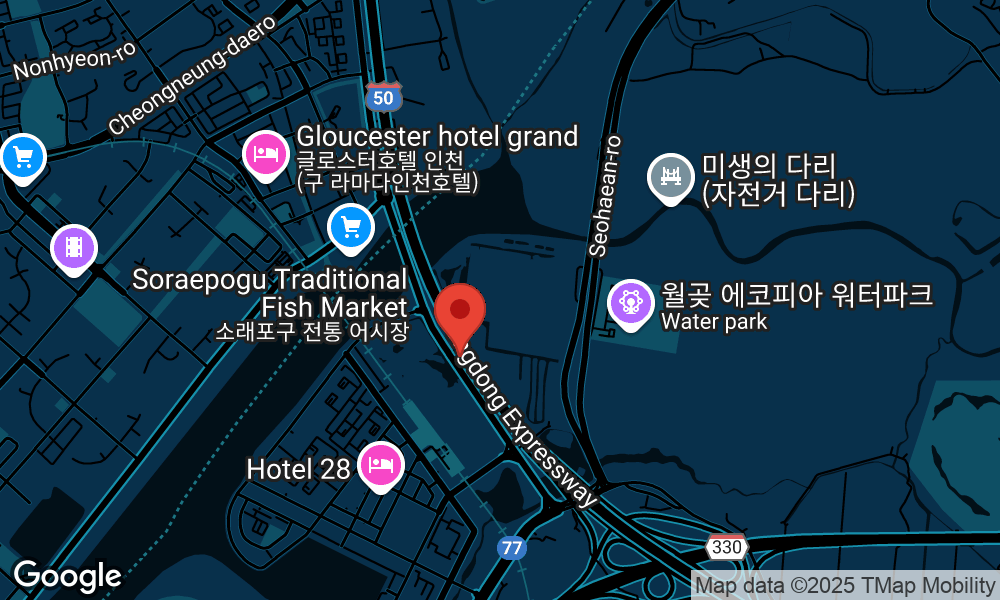
Task: Open the 월곶 에코피아 워터파크 Water park pin
Action: click(630, 301)
